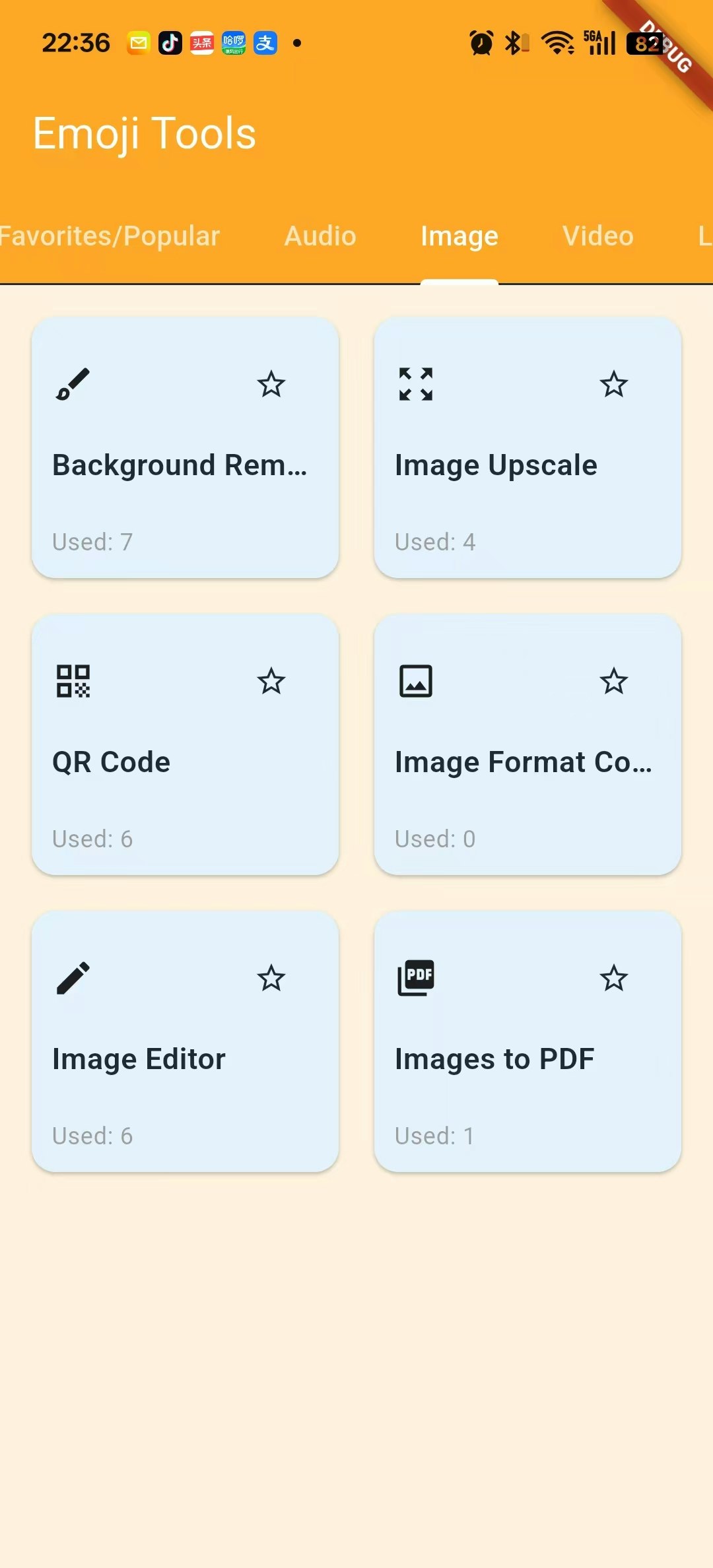The width and height of the screenshot is (713, 1568).
Task: Select the Background Remover brush icon
Action: (x=73, y=385)
